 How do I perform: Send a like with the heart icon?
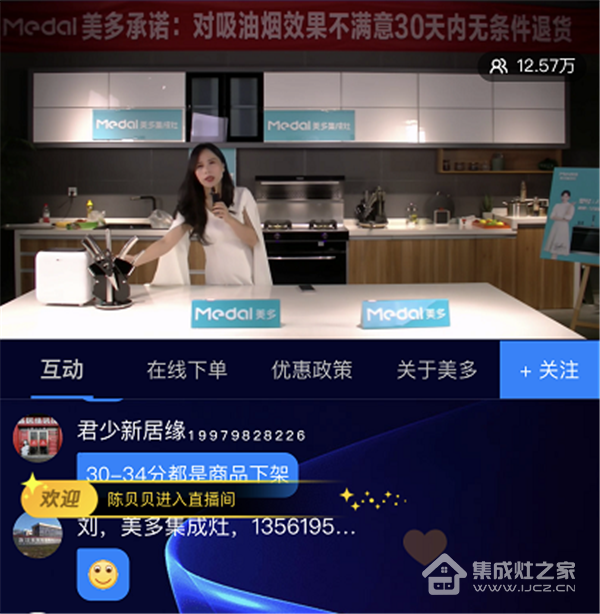pos(425,549)
